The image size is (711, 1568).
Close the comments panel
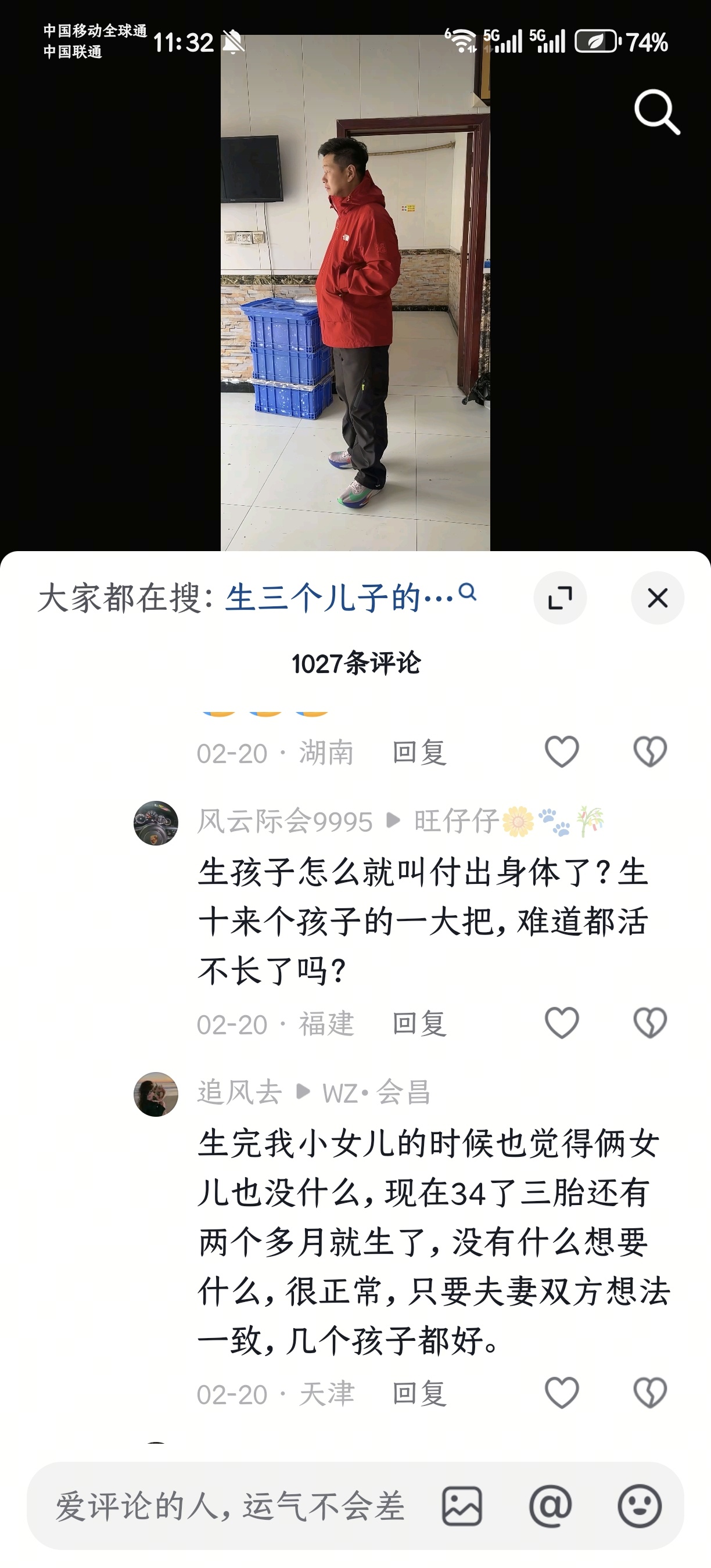click(658, 598)
